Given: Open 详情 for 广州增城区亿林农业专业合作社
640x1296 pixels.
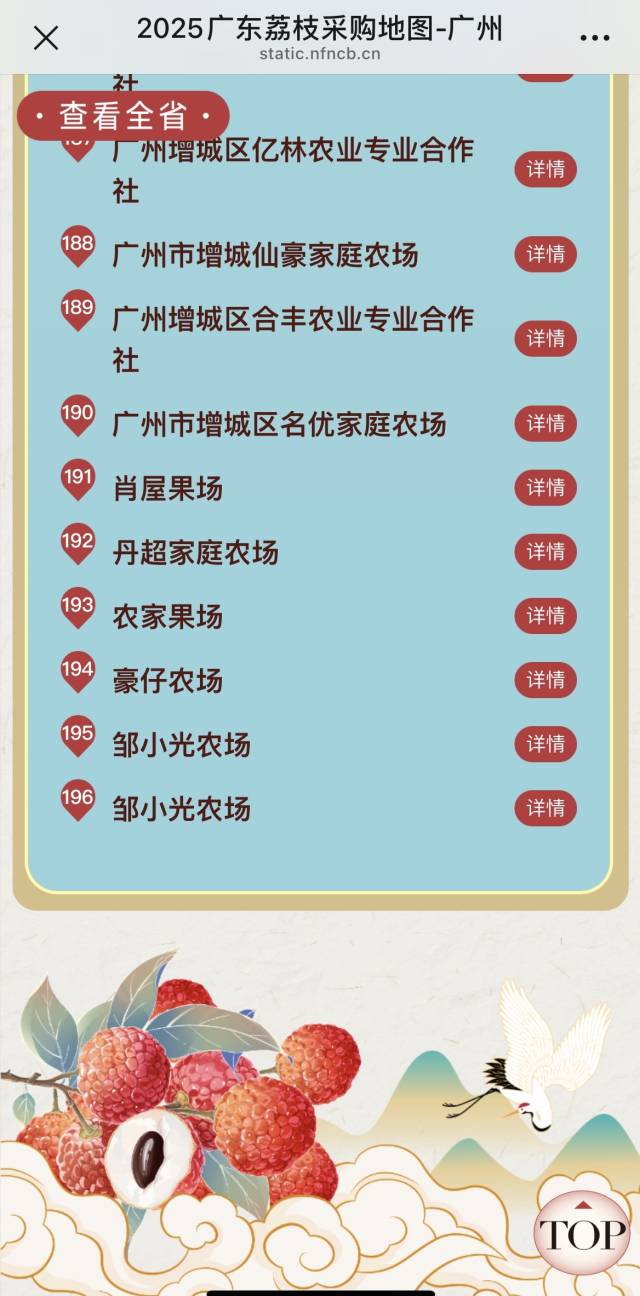Looking at the screenshot, I should (x=546, y=170).
